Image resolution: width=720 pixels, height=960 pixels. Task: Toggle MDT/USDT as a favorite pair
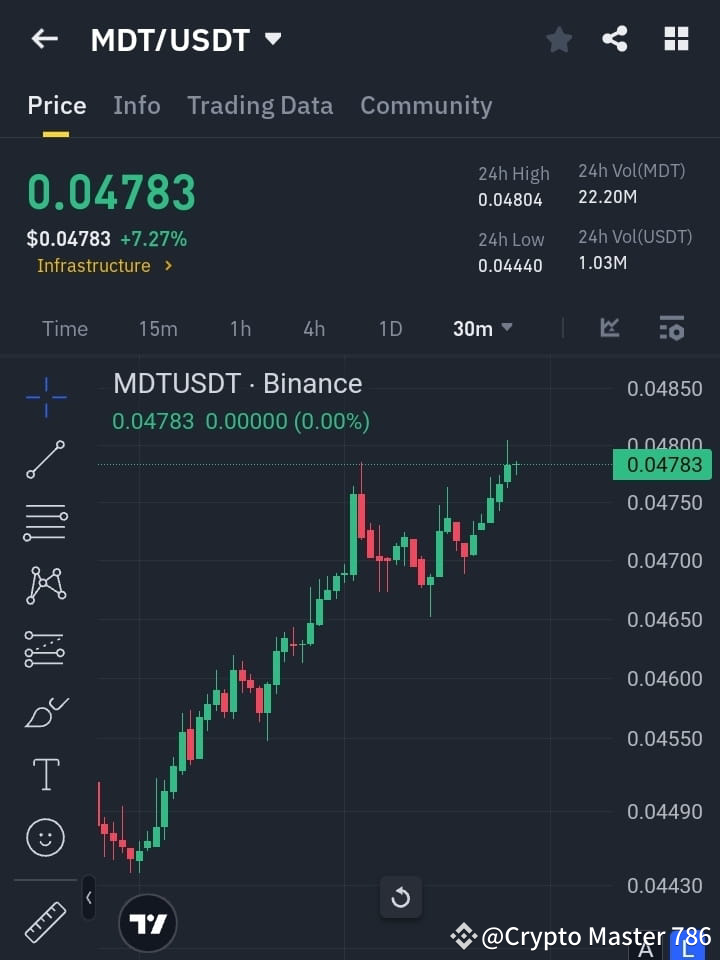[559, 39]
